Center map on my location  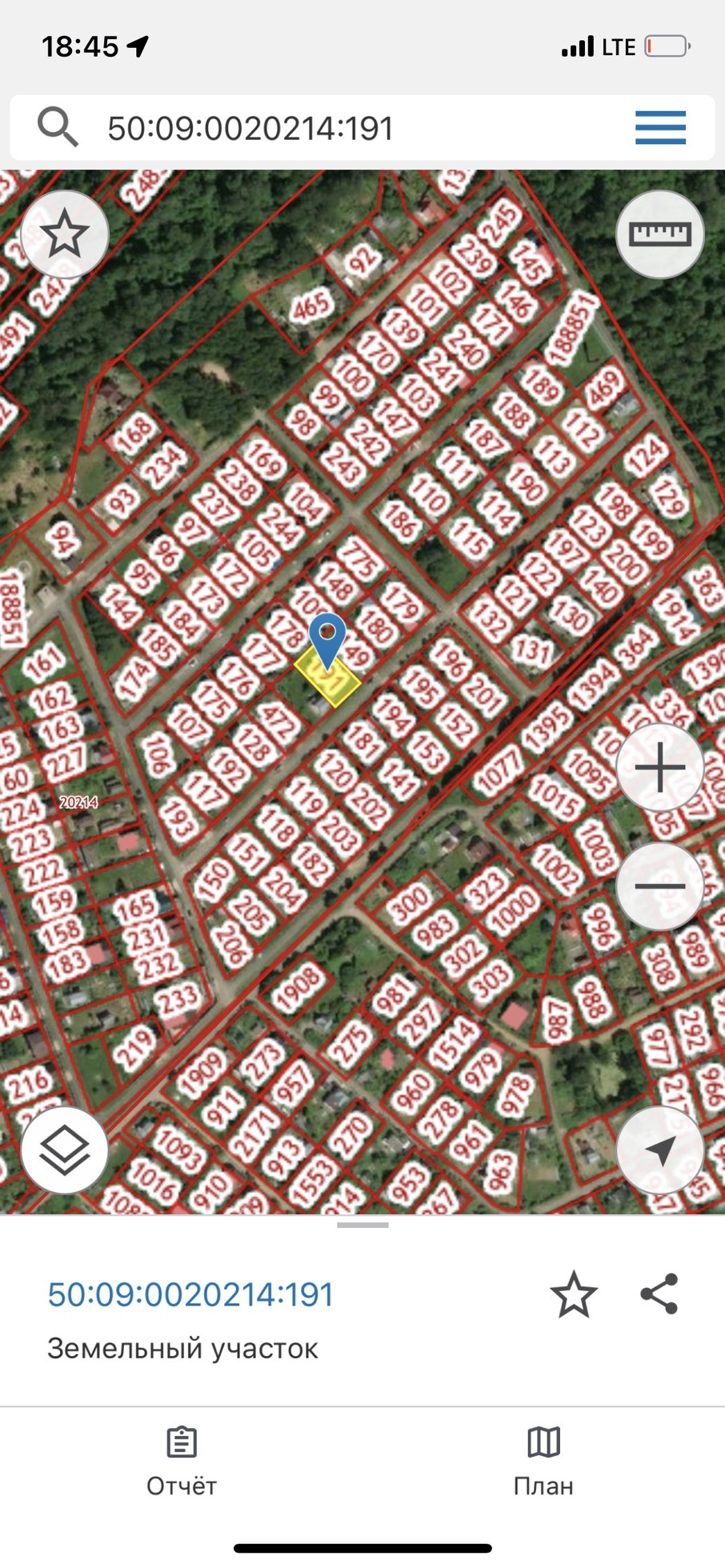pyautogui.click(x=659, y=1150)
